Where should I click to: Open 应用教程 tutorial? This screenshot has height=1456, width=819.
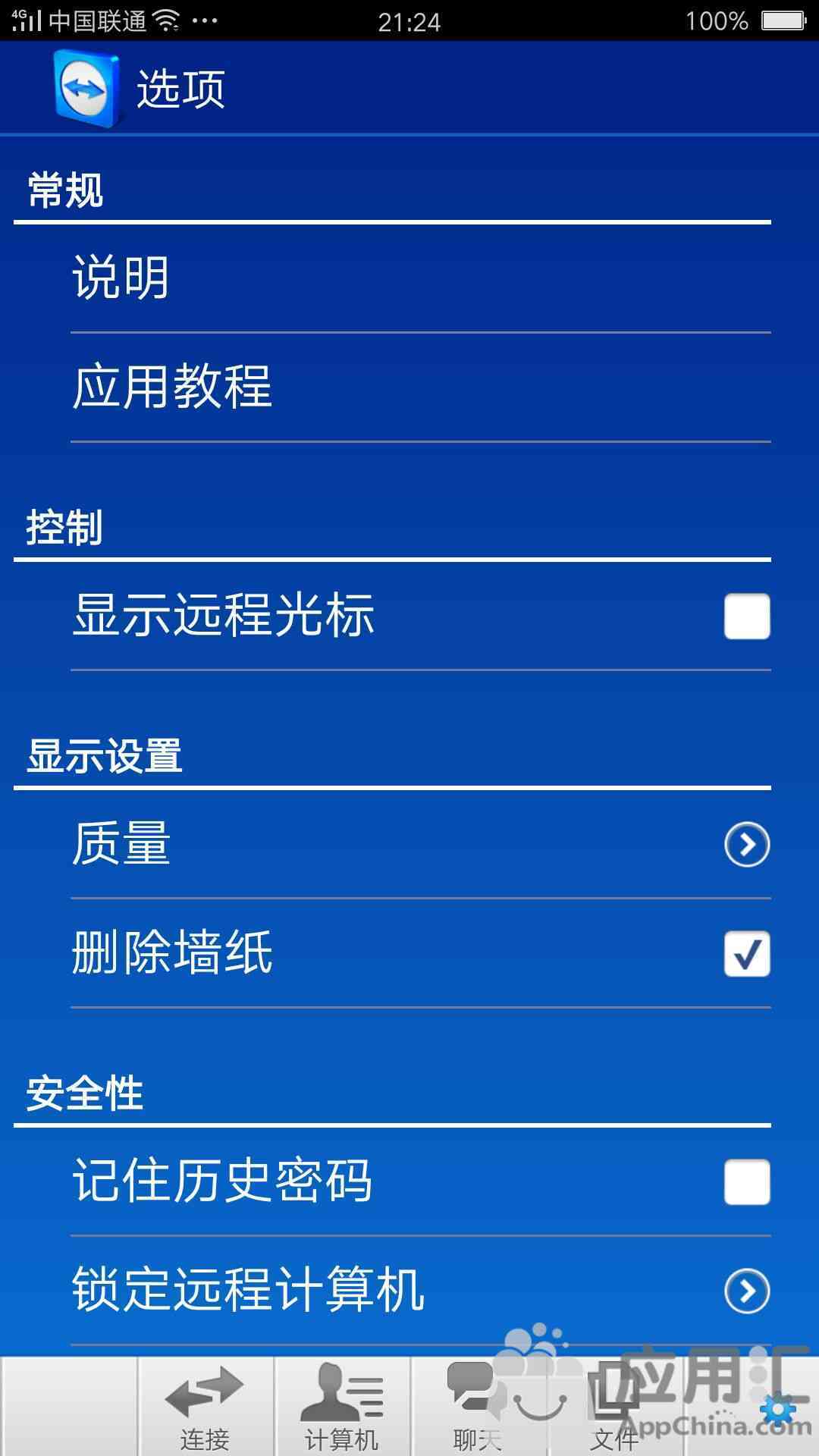click(421, 387)
